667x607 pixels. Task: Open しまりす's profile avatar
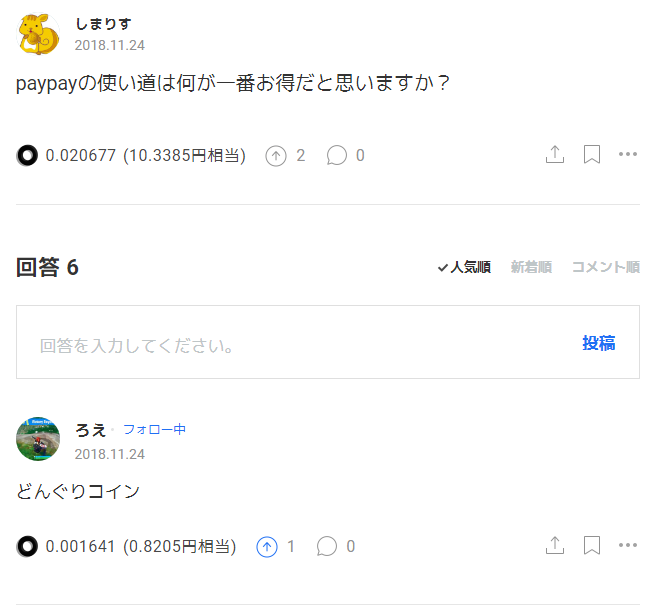pyautogui.click(x=38, y=33)
